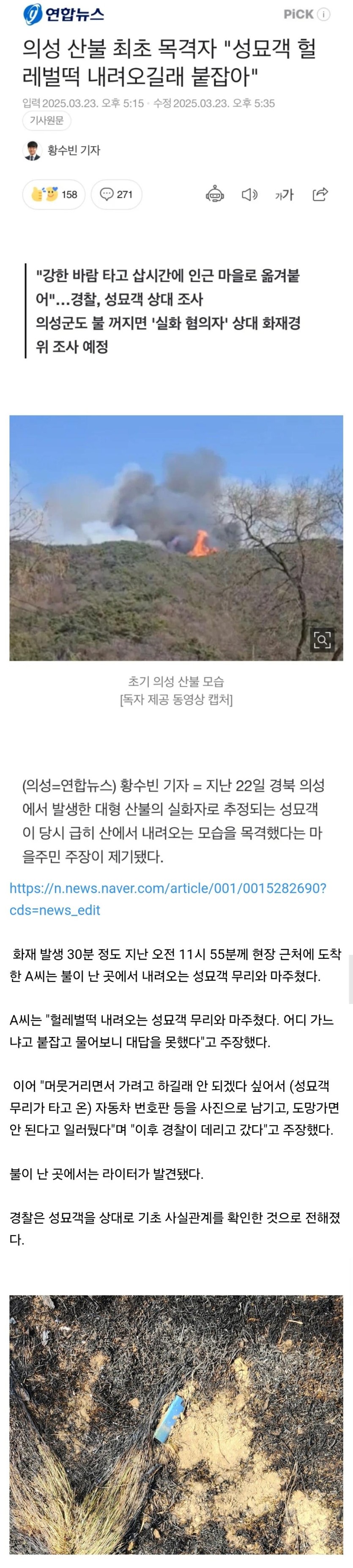This screenshot has height=1568, width=353.
Task: Open the 기사원문 original article button
Action: (x=46, y=120)
